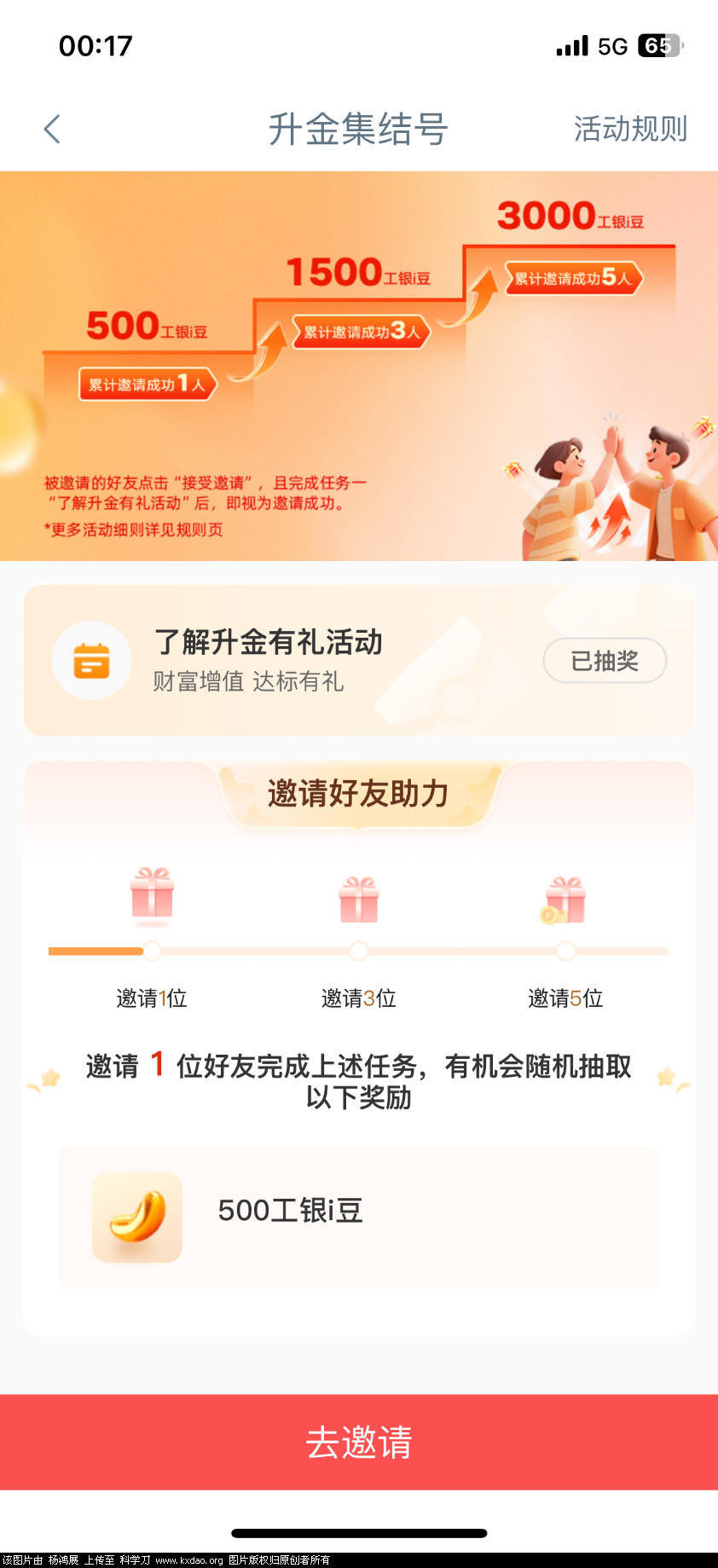Image resolution: width=718 pixels, height=1568 pixels.
Task: Open the 活动规则 activity rules
Action: click(629, 130)
